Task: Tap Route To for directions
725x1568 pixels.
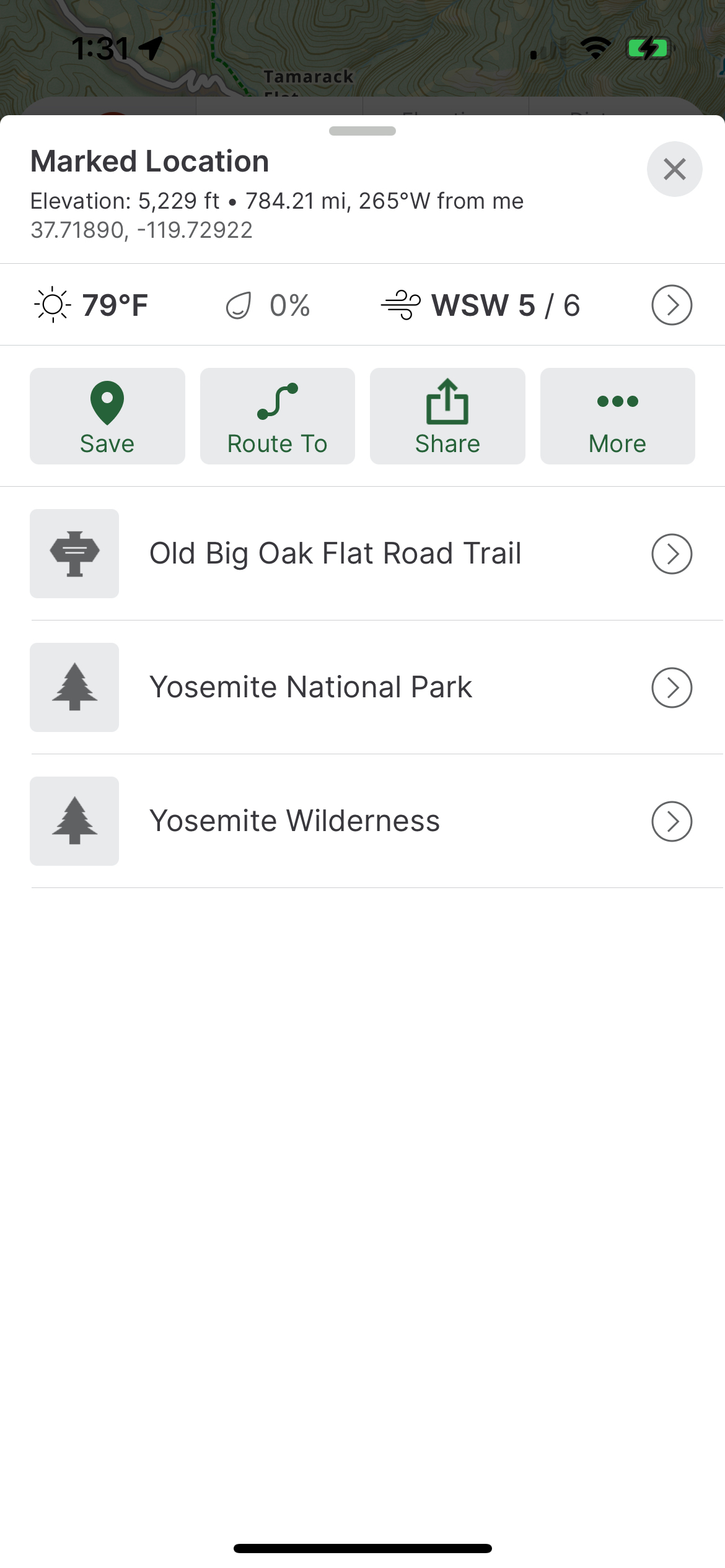Action: pyautogui.click(x=278, y=416)
